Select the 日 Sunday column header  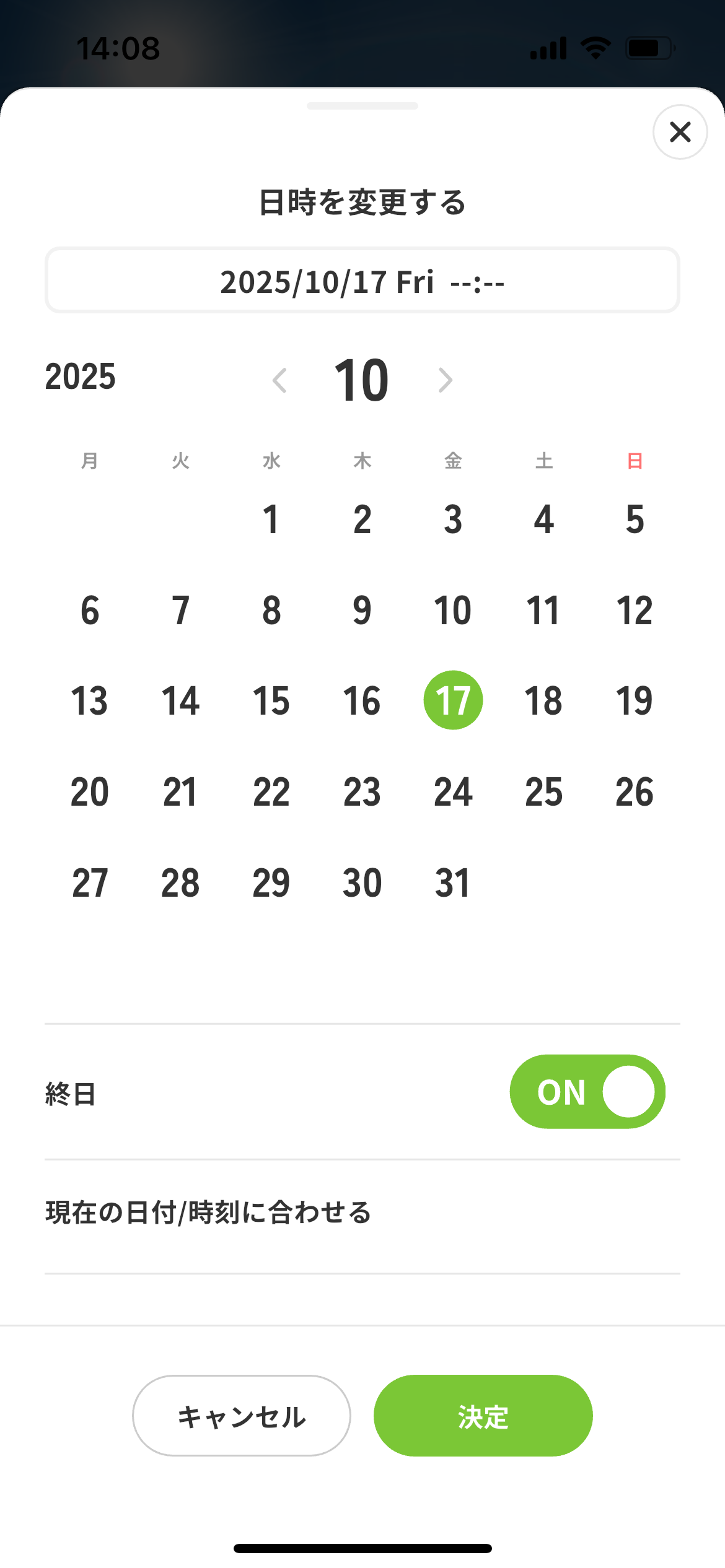pyautogui.click(x=635, y=461)
